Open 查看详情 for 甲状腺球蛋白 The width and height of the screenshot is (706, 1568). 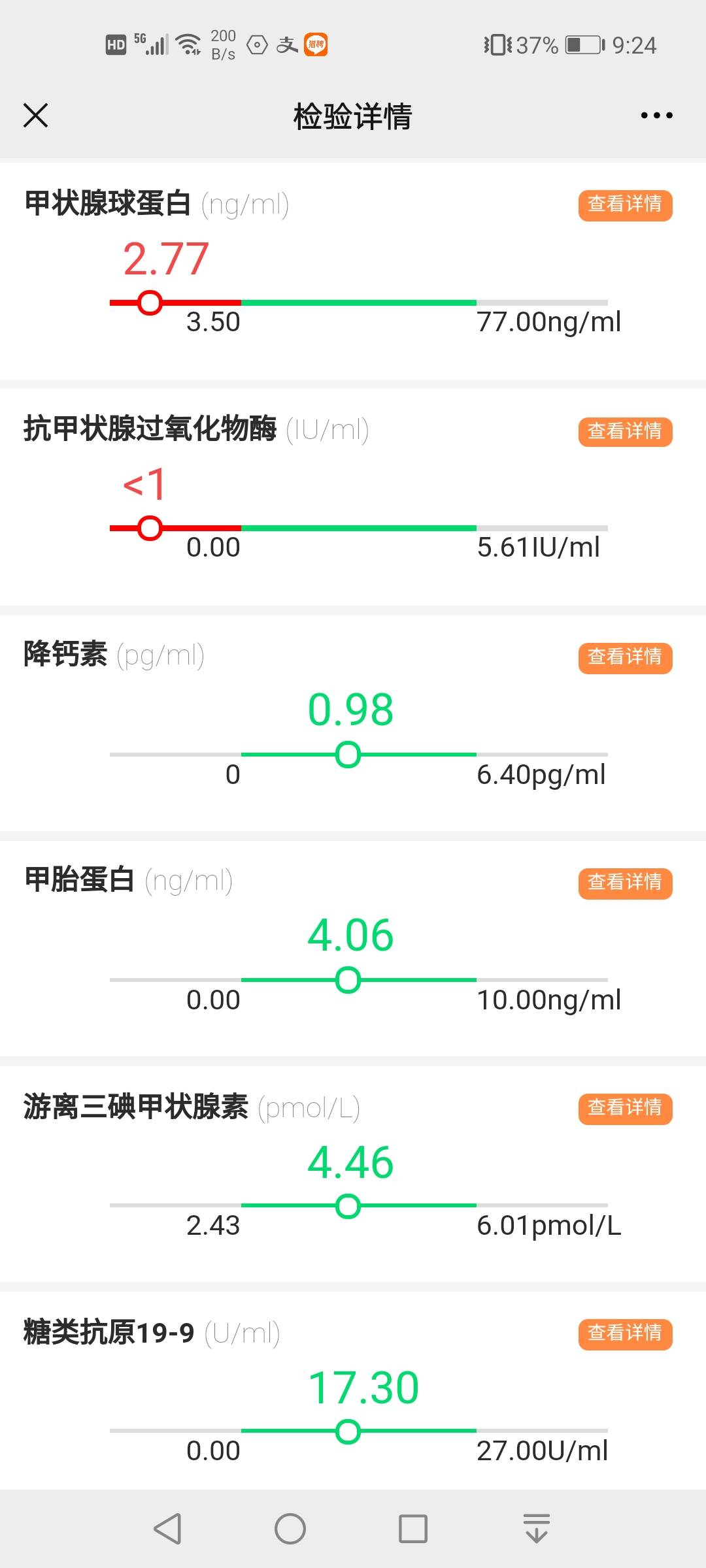pos(624,205)
